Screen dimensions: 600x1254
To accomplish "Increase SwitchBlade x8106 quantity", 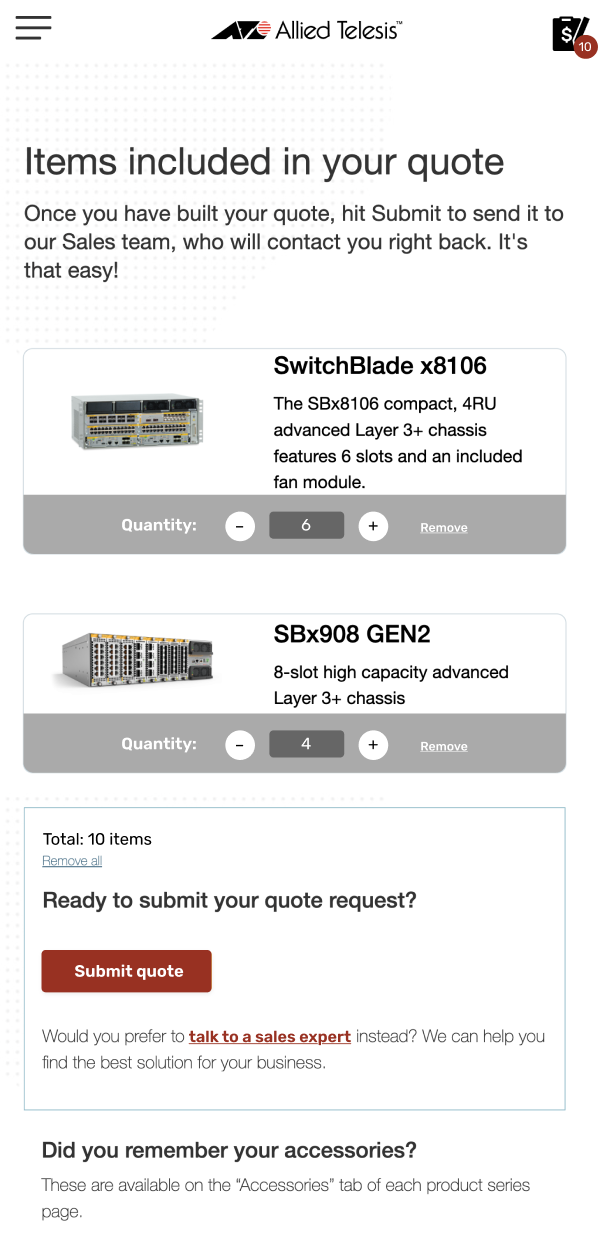I will click(373, 525).
